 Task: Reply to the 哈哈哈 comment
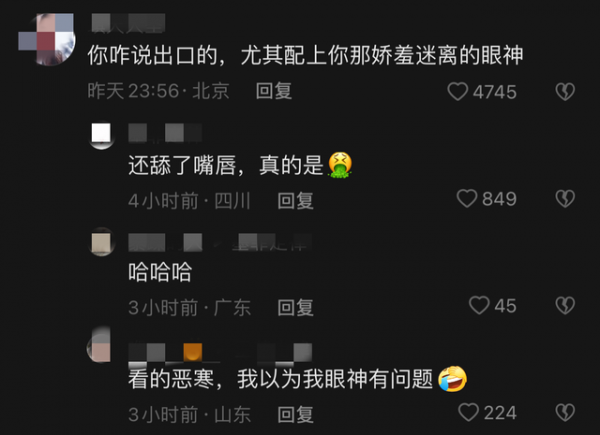295,307
